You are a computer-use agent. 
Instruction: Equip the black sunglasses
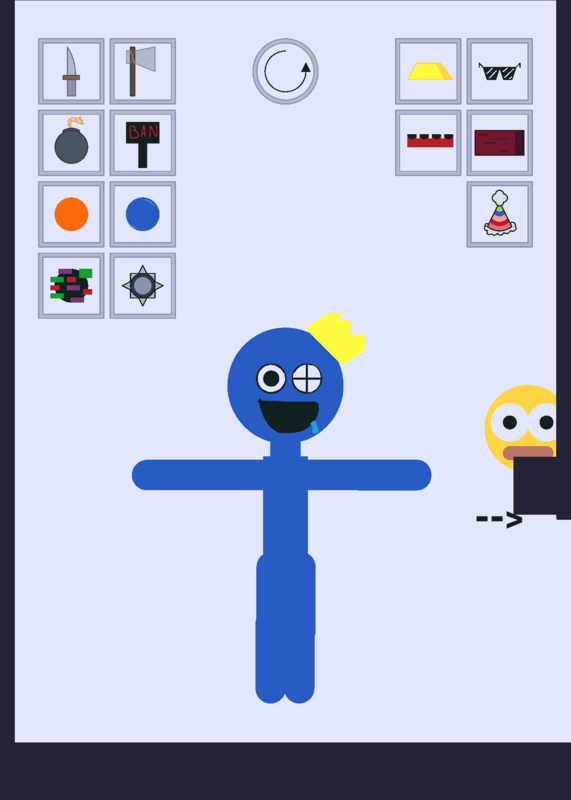500,71
